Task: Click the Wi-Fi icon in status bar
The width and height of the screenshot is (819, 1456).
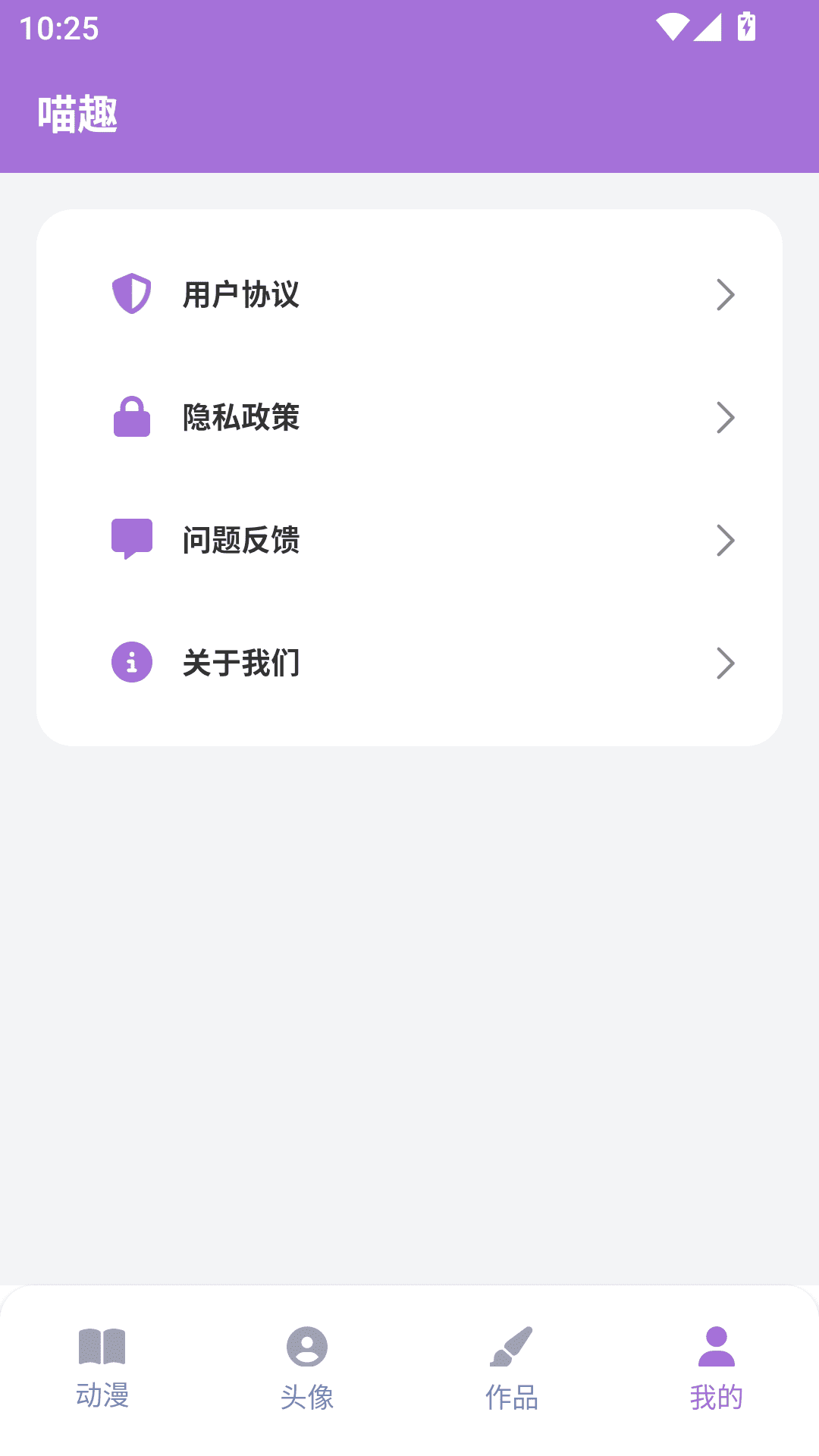Action: point(675,26)
